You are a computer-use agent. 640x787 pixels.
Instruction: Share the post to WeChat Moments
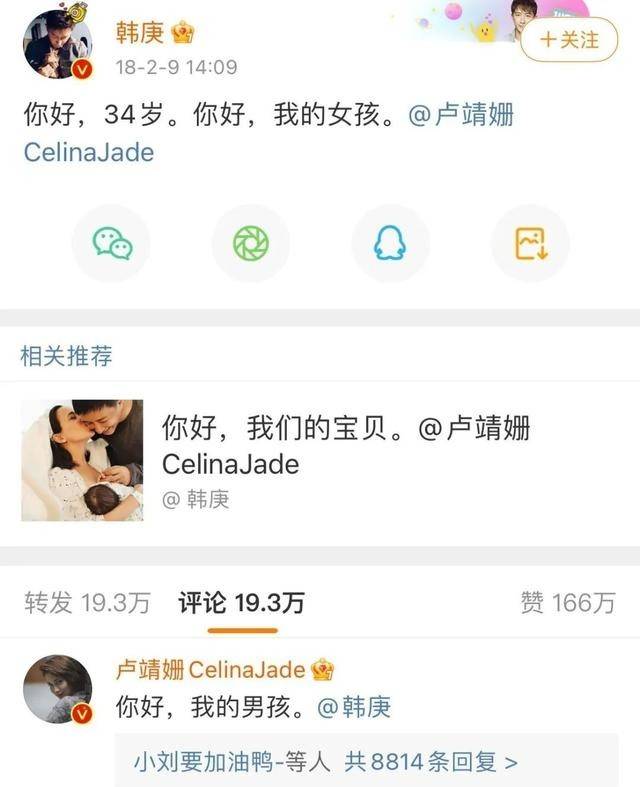(x=250, y=243)
